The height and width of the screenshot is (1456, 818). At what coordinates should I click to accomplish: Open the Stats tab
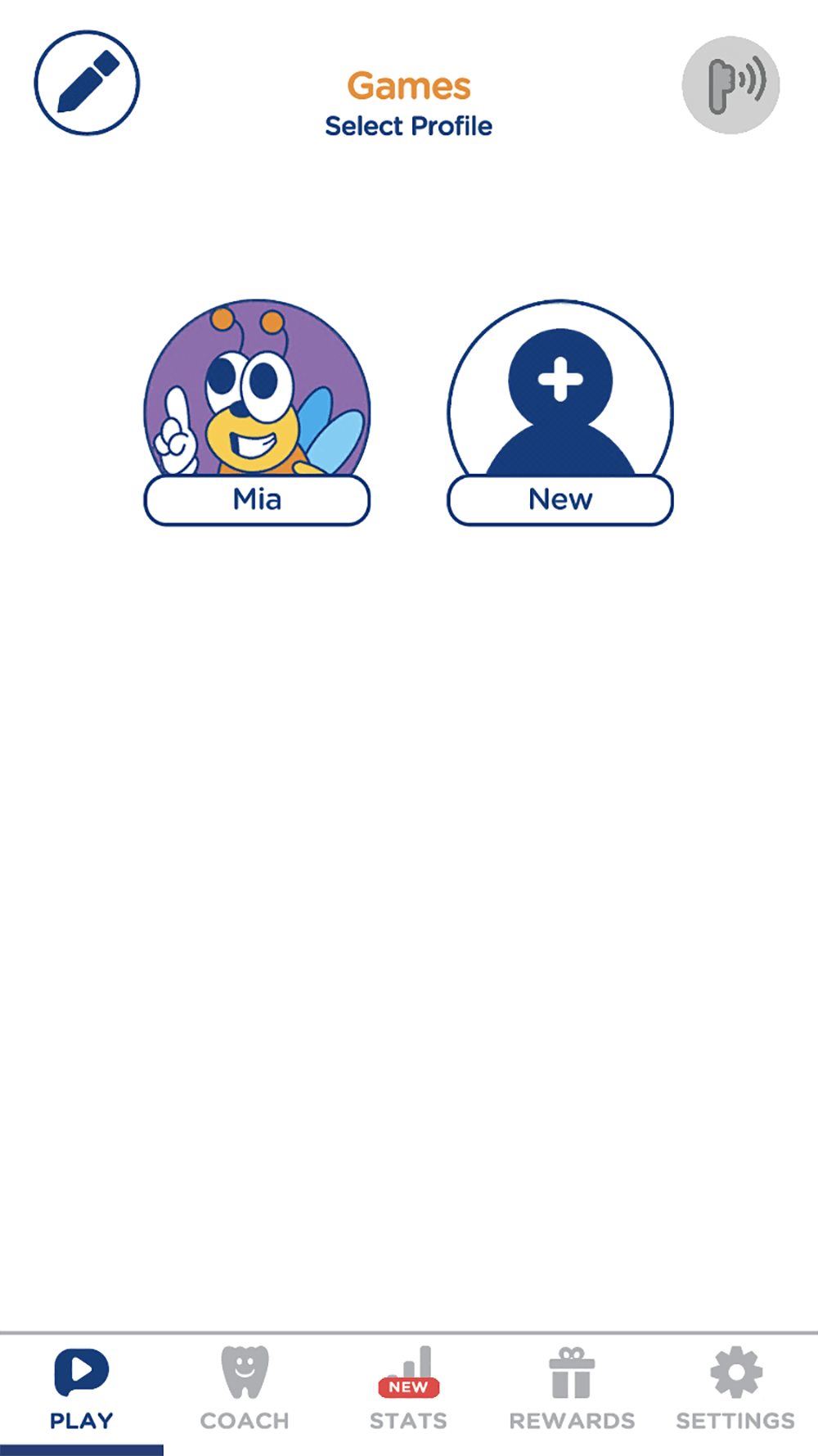point(408,1389)
